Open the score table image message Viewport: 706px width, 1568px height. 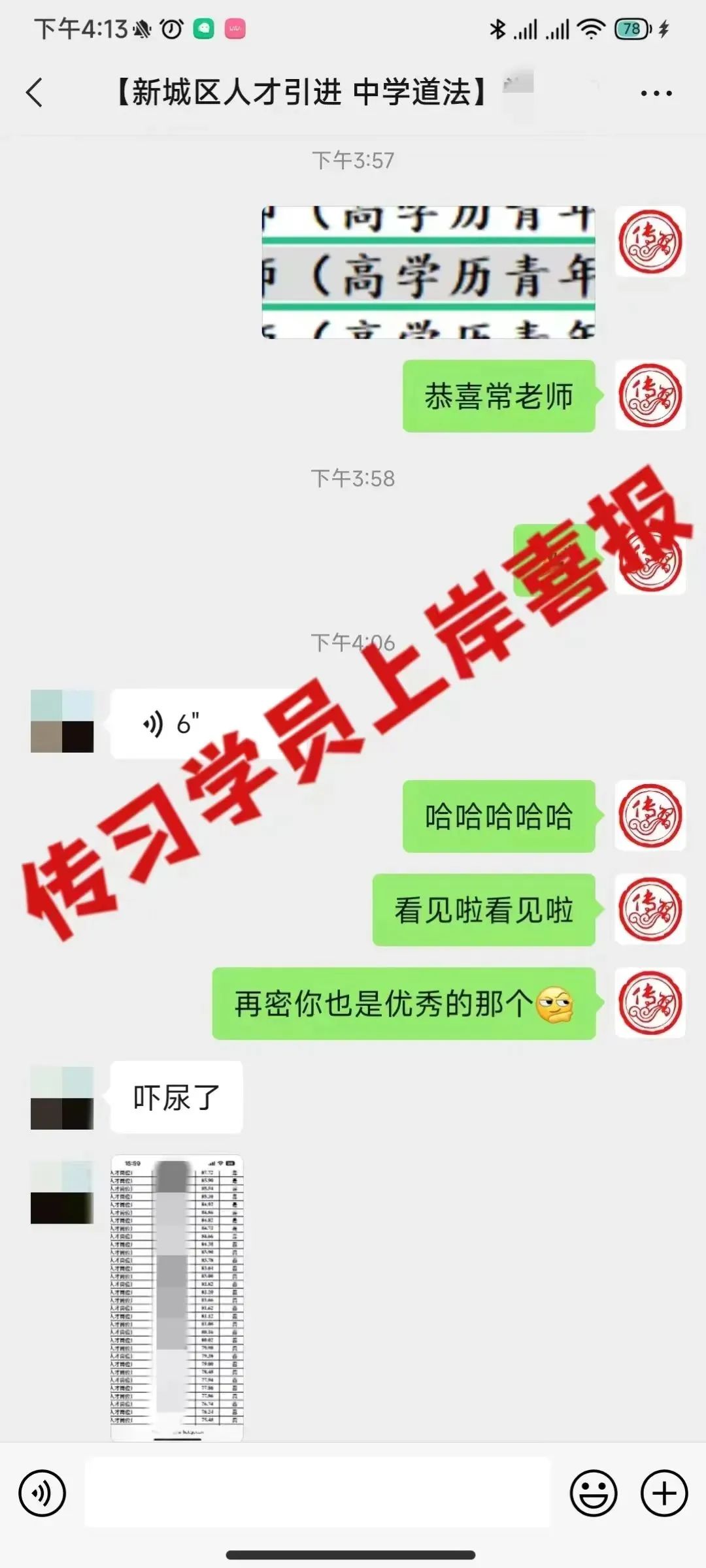[177, 1297]
